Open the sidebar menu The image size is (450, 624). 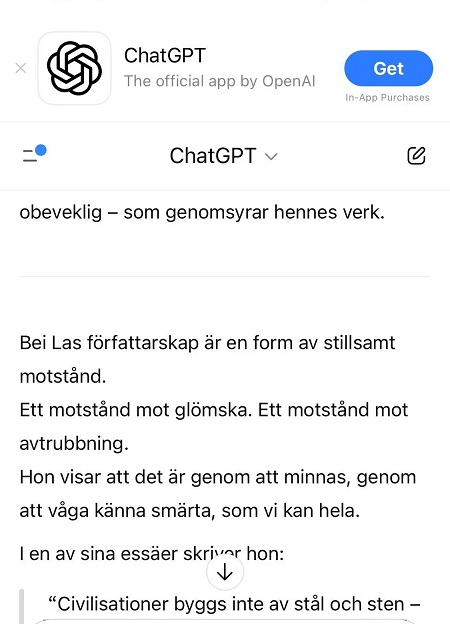34,154
